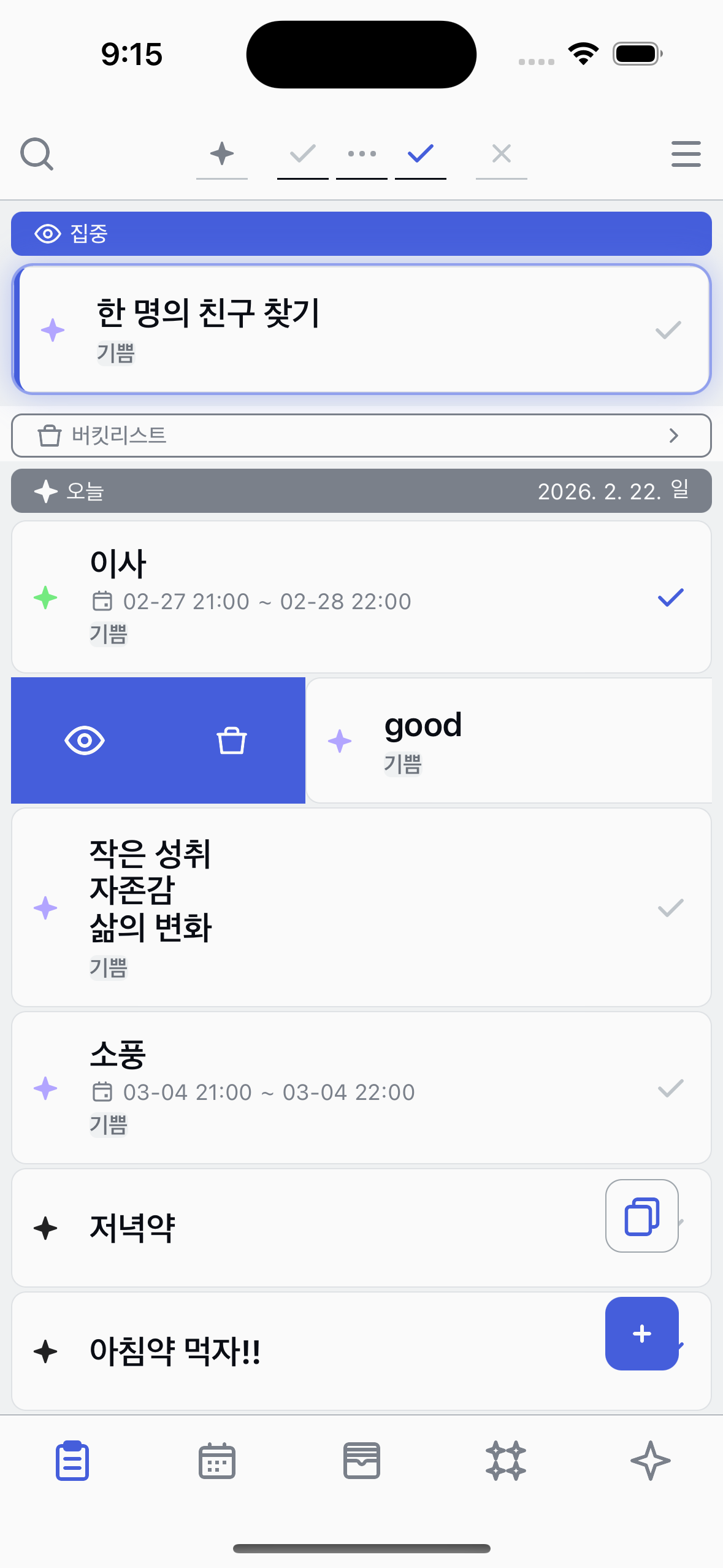Open the archive view in bottom navigation
The width and height of the screenshot is (723, 1568).
point(361,1460)
